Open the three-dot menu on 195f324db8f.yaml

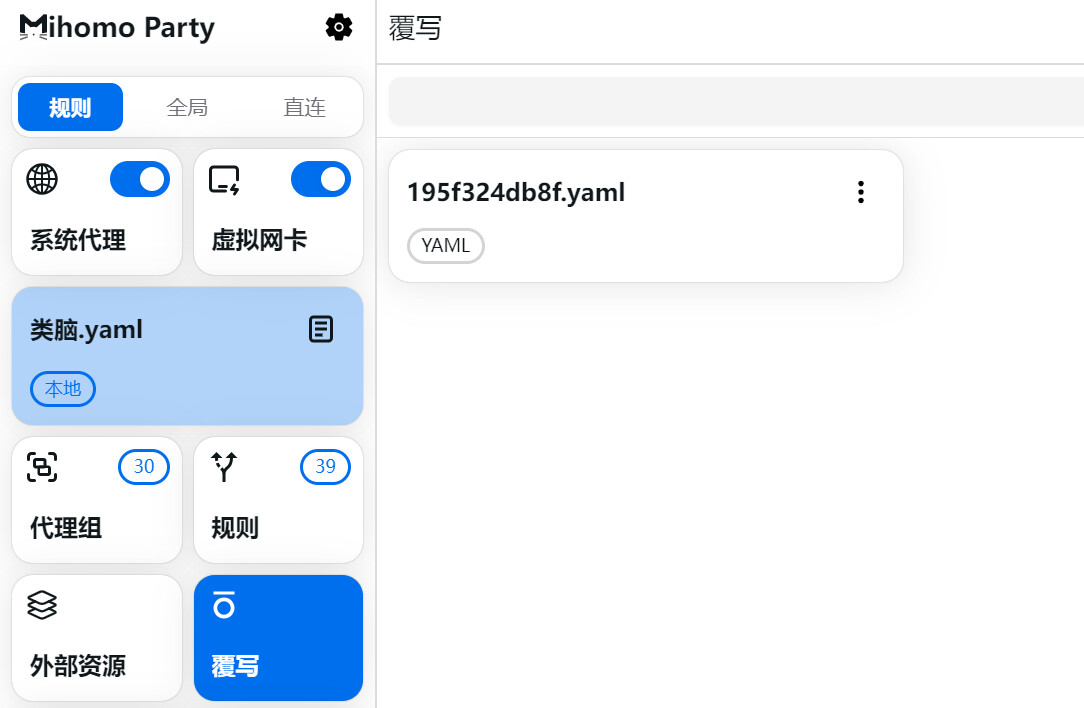(861, 193)
